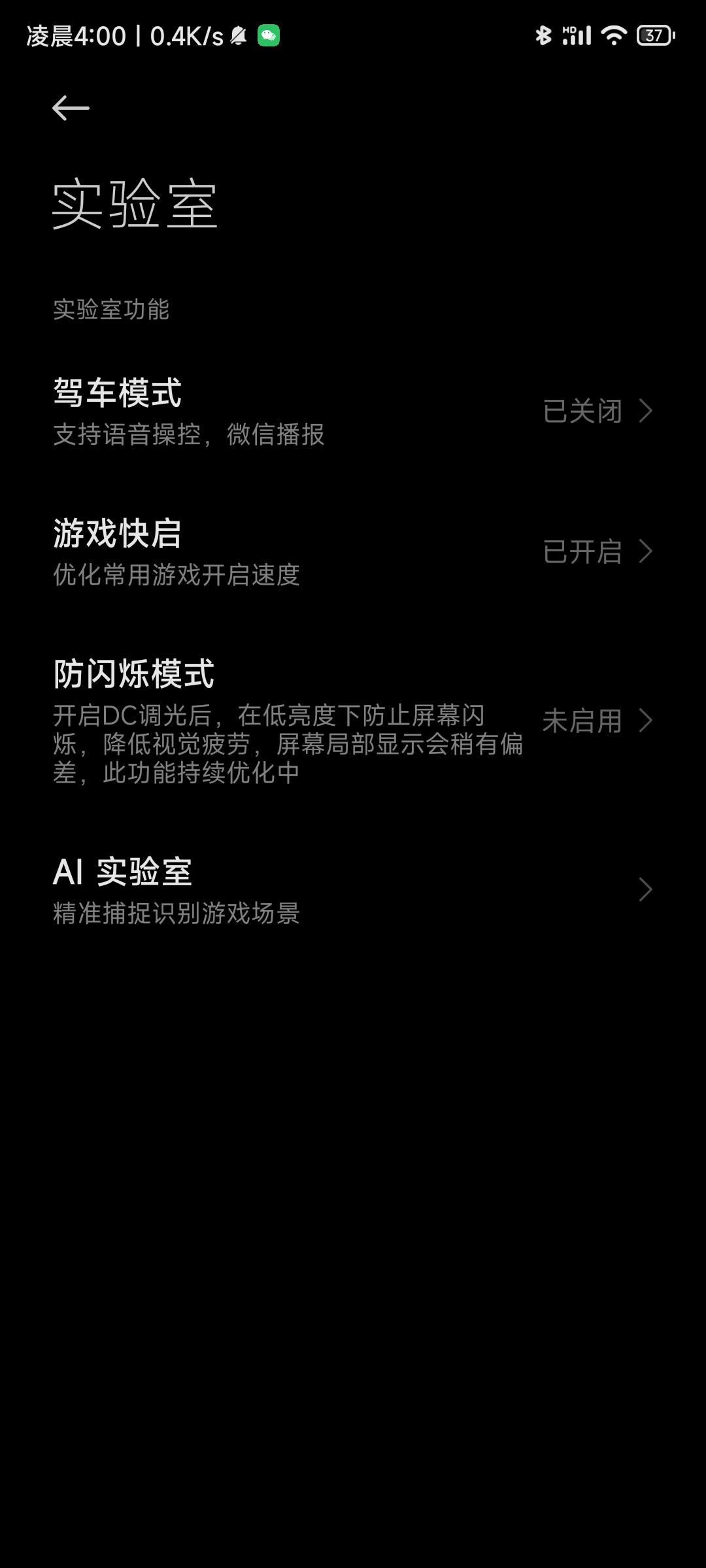Go back using the top-left arrow
706x1568 pixels.
[x=71, y=108]
